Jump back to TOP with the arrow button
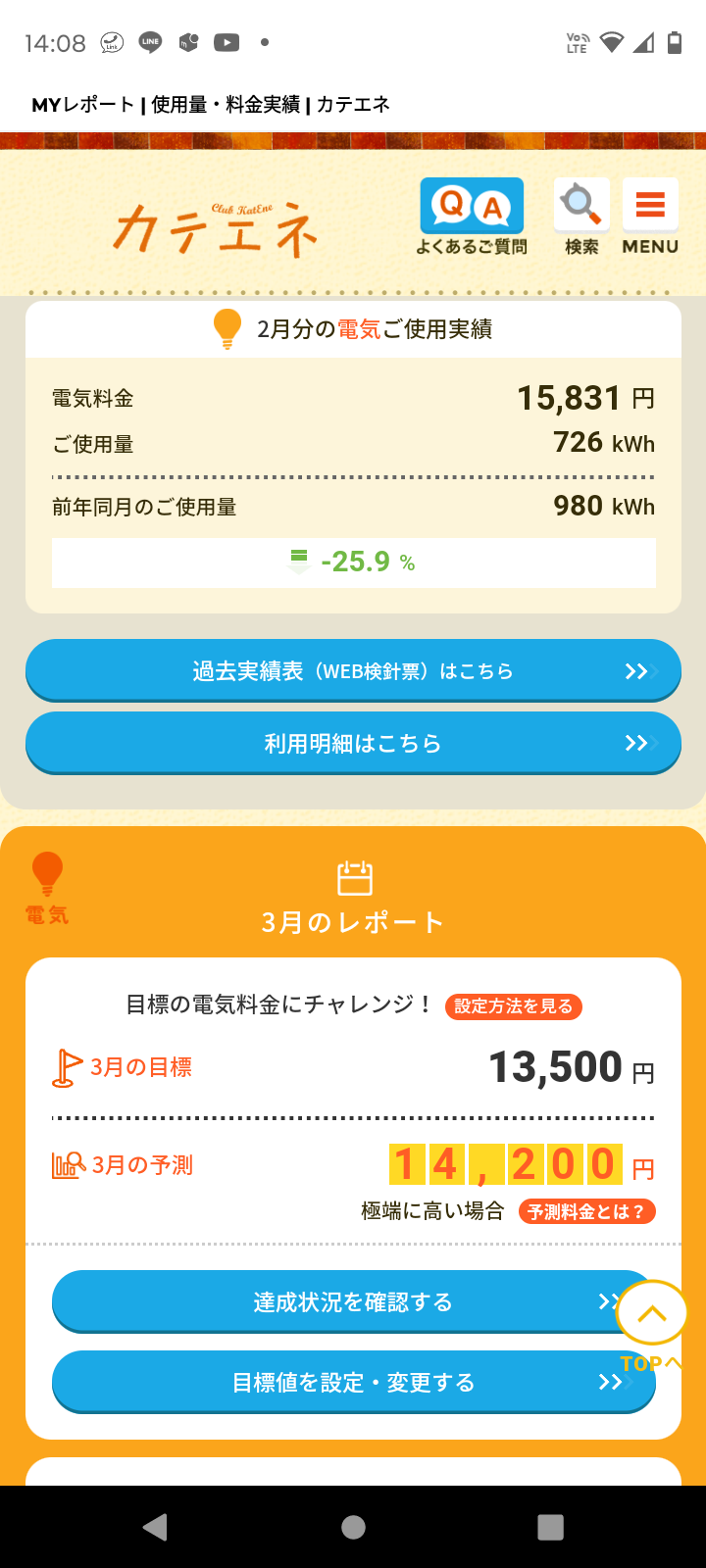Viewport: 706px width, 1568px height. pos(652,1315)
